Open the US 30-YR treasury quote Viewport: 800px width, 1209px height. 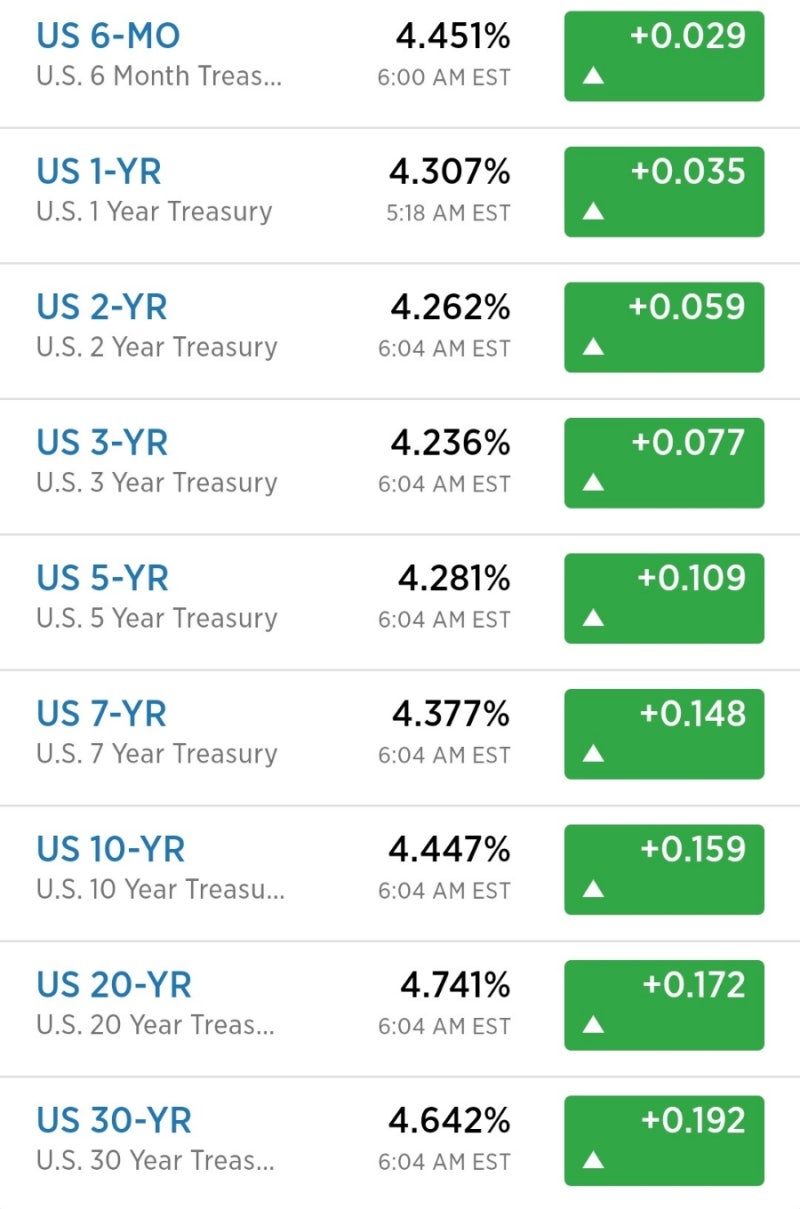112,1121
